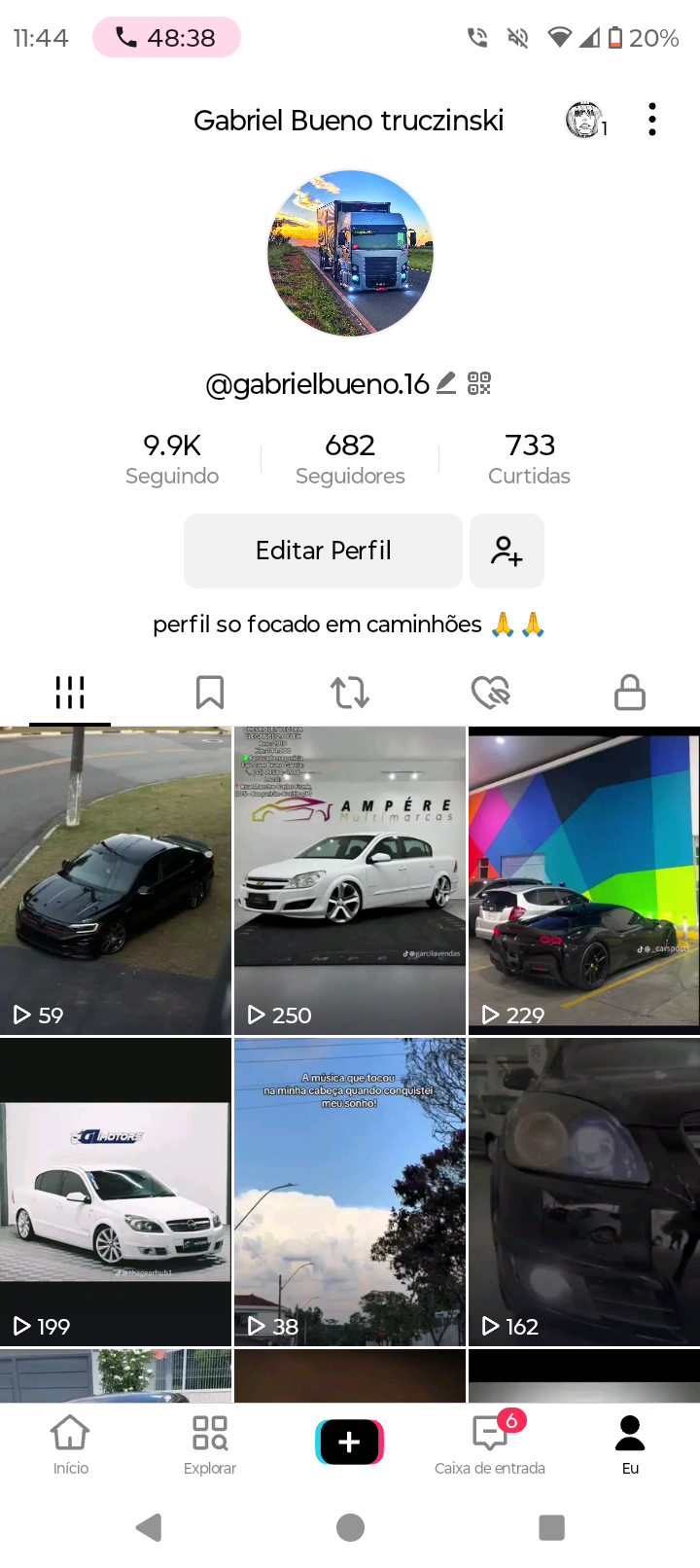Go to the Explorar tab
This screenshot has height=1568, width=700.
coord(210,1444)
